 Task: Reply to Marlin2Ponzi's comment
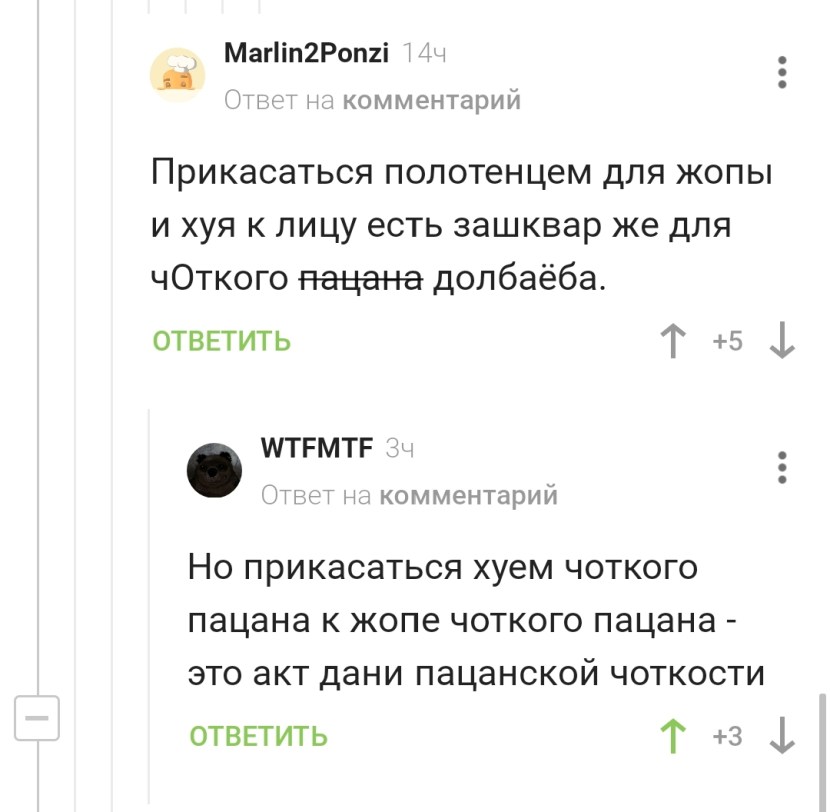click(222, 341)
